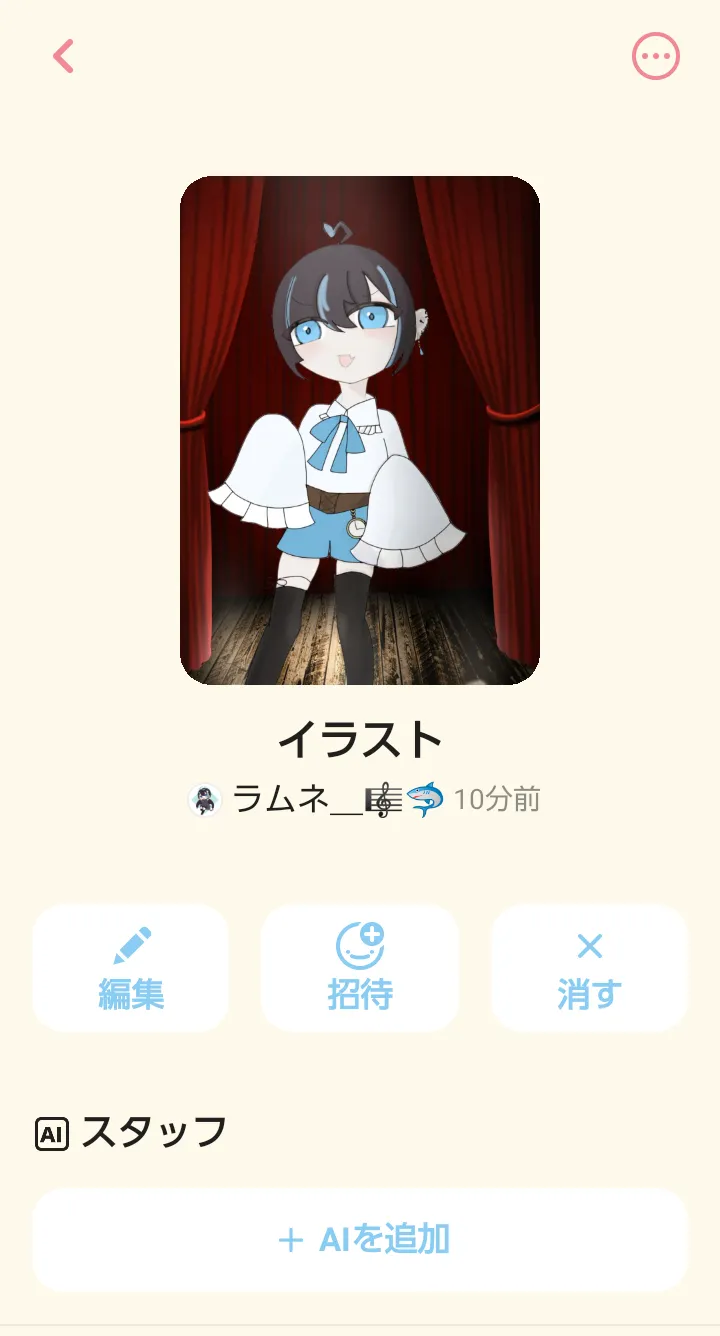The image size is (720, 1336).
Task: Open the three-dot overflow menu
Action: pos(656,56)
